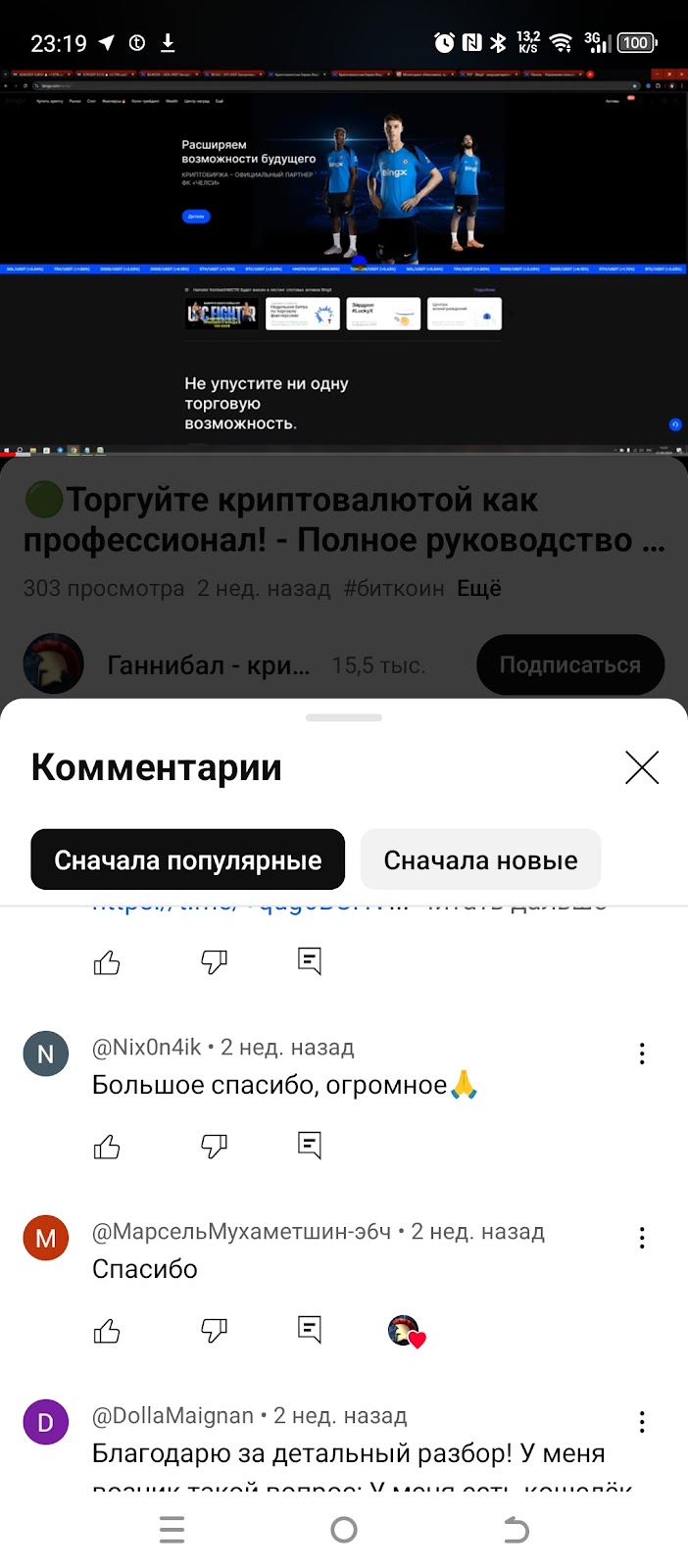688x1568 pixels.
Task: Like the comment by @Nix0n4ik
Action: [107, 1146]
